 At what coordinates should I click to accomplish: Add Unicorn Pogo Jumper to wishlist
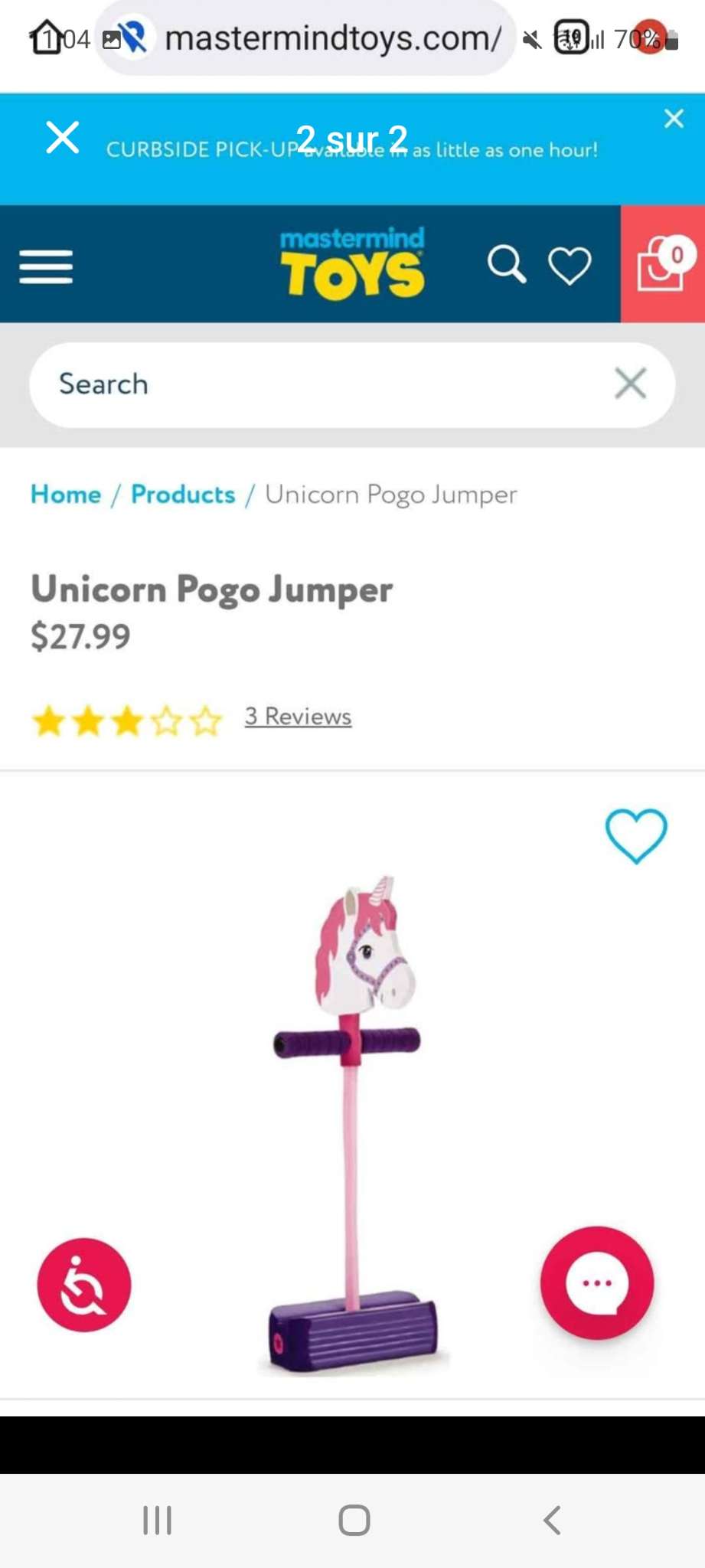coord(636,835)
